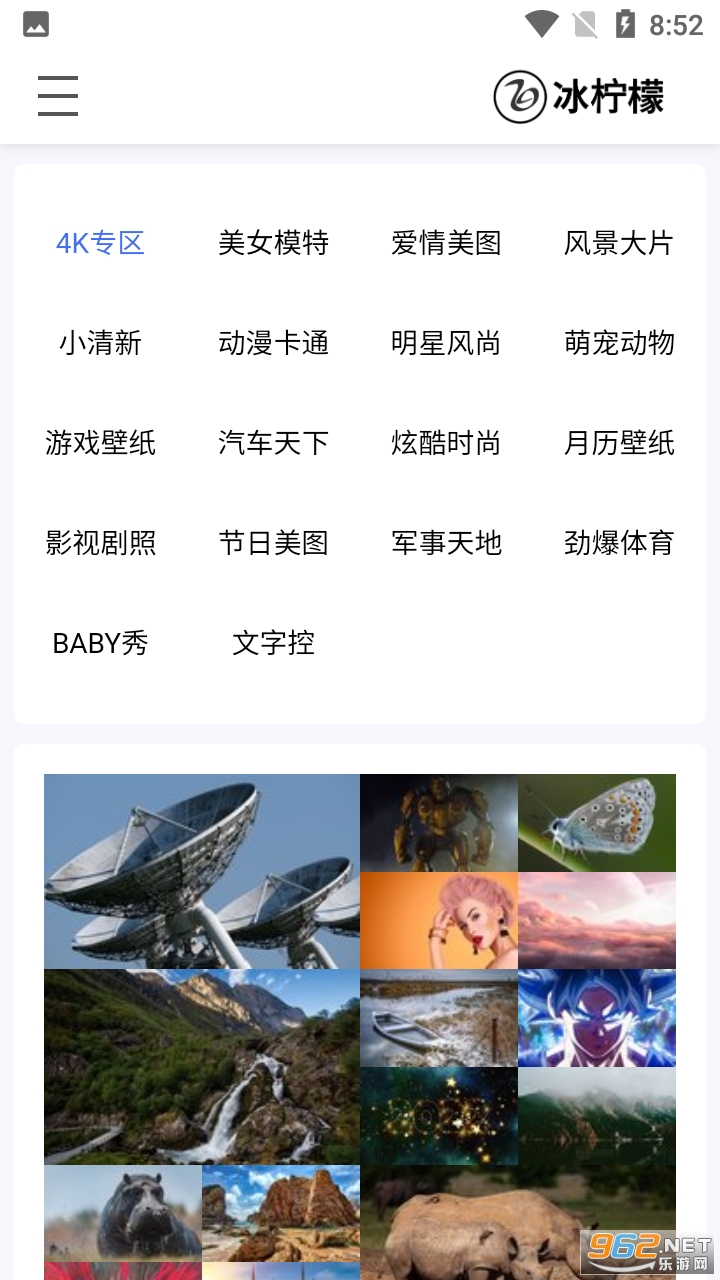Open the satellite dish wallpaper
This screenshot has width=720, height=1280.
tap(201, 870)
